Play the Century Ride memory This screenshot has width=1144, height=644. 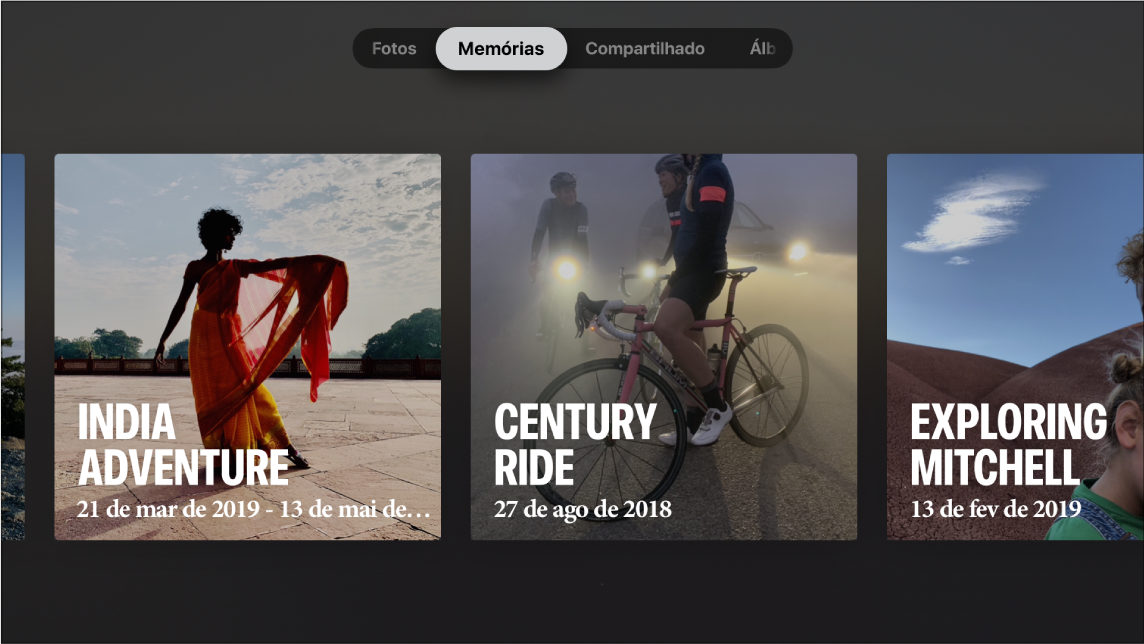tap(663, 346)
